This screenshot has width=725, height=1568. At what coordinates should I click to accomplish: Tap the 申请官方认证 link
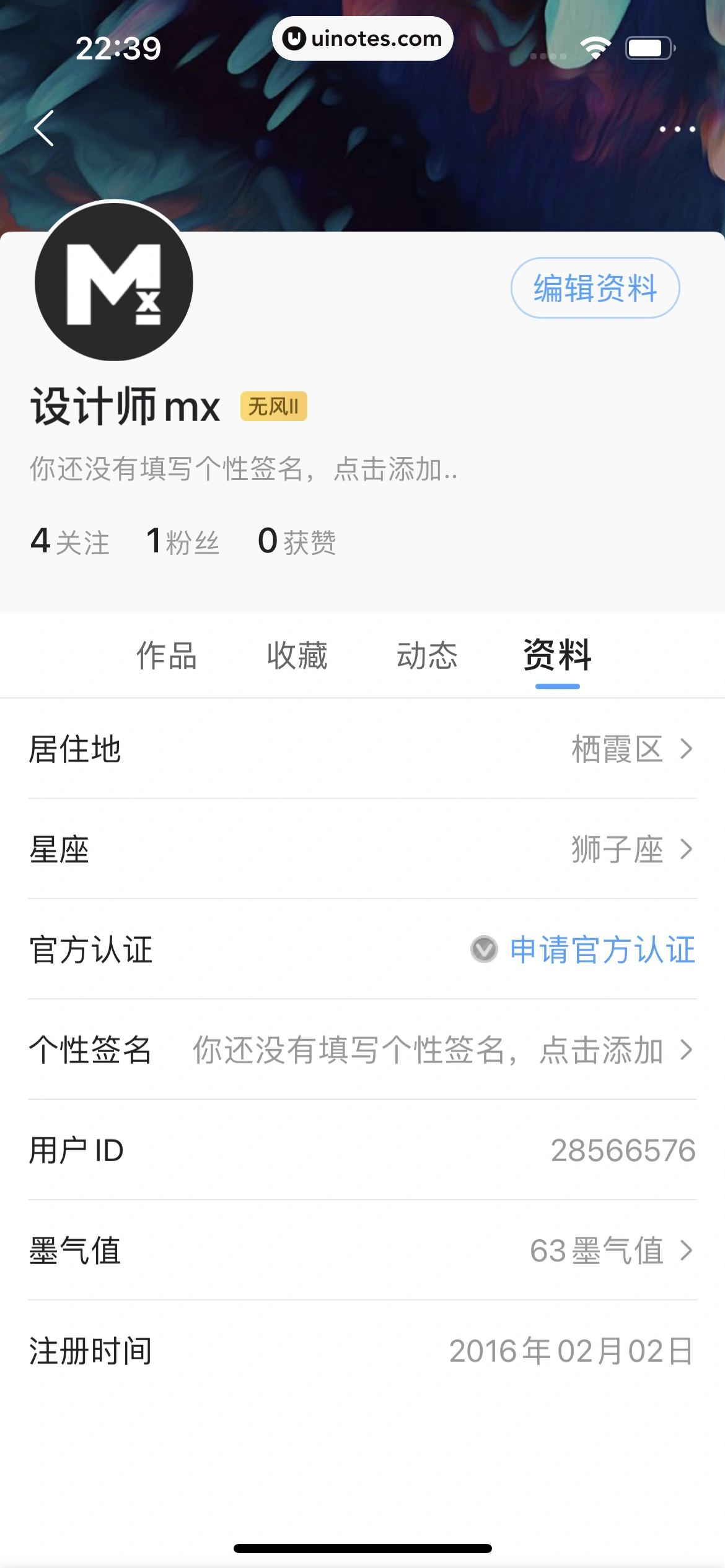[x=602, y=949]
